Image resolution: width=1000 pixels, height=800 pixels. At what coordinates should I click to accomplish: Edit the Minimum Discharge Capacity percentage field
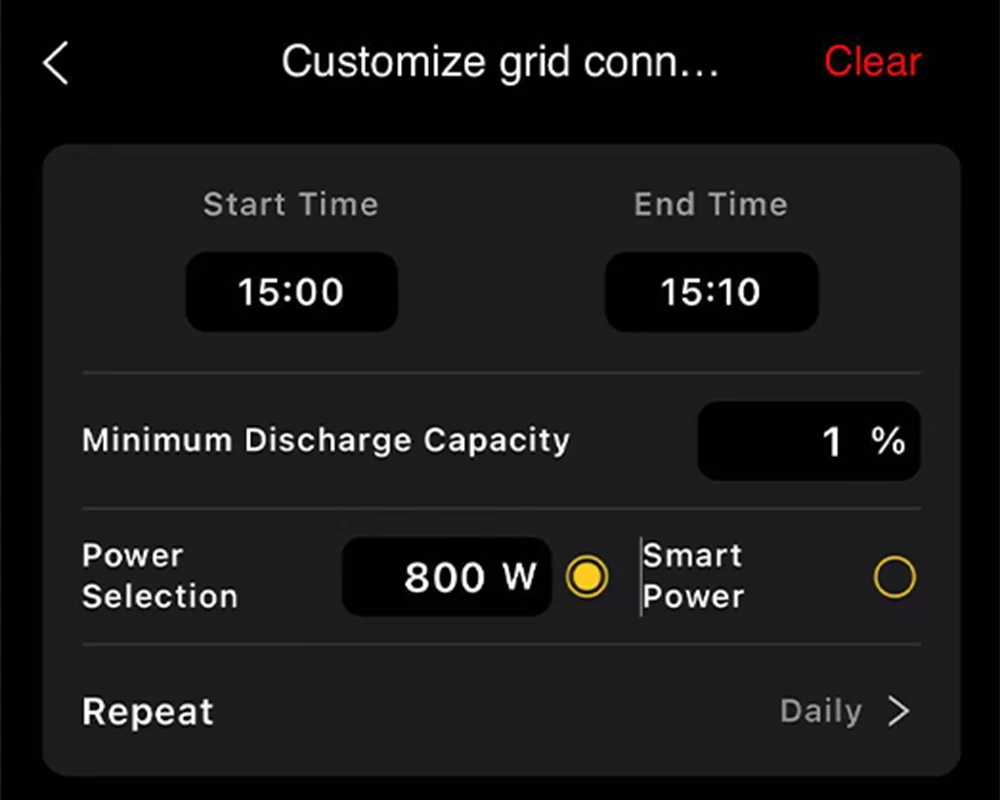click(x=808, y=441)
